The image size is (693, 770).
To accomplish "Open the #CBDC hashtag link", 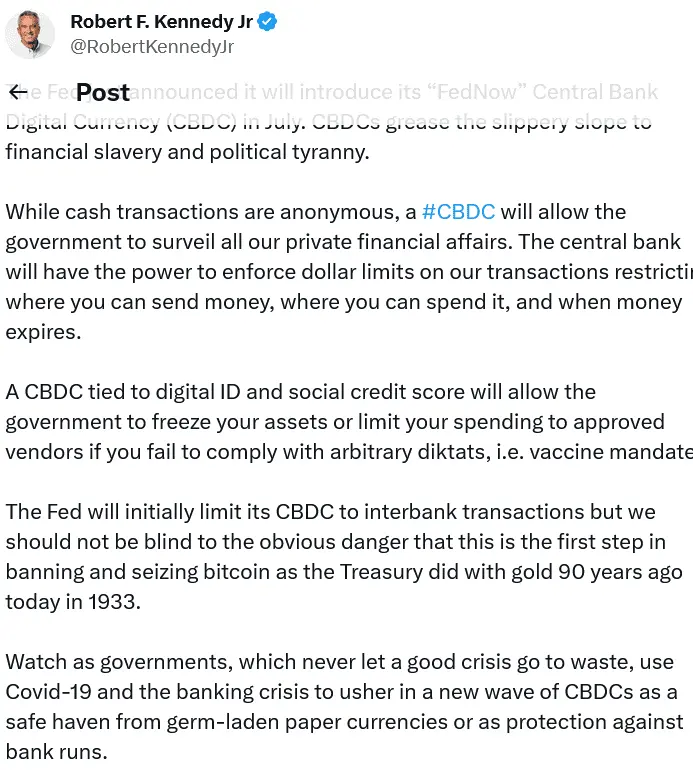I will (458, 212).
